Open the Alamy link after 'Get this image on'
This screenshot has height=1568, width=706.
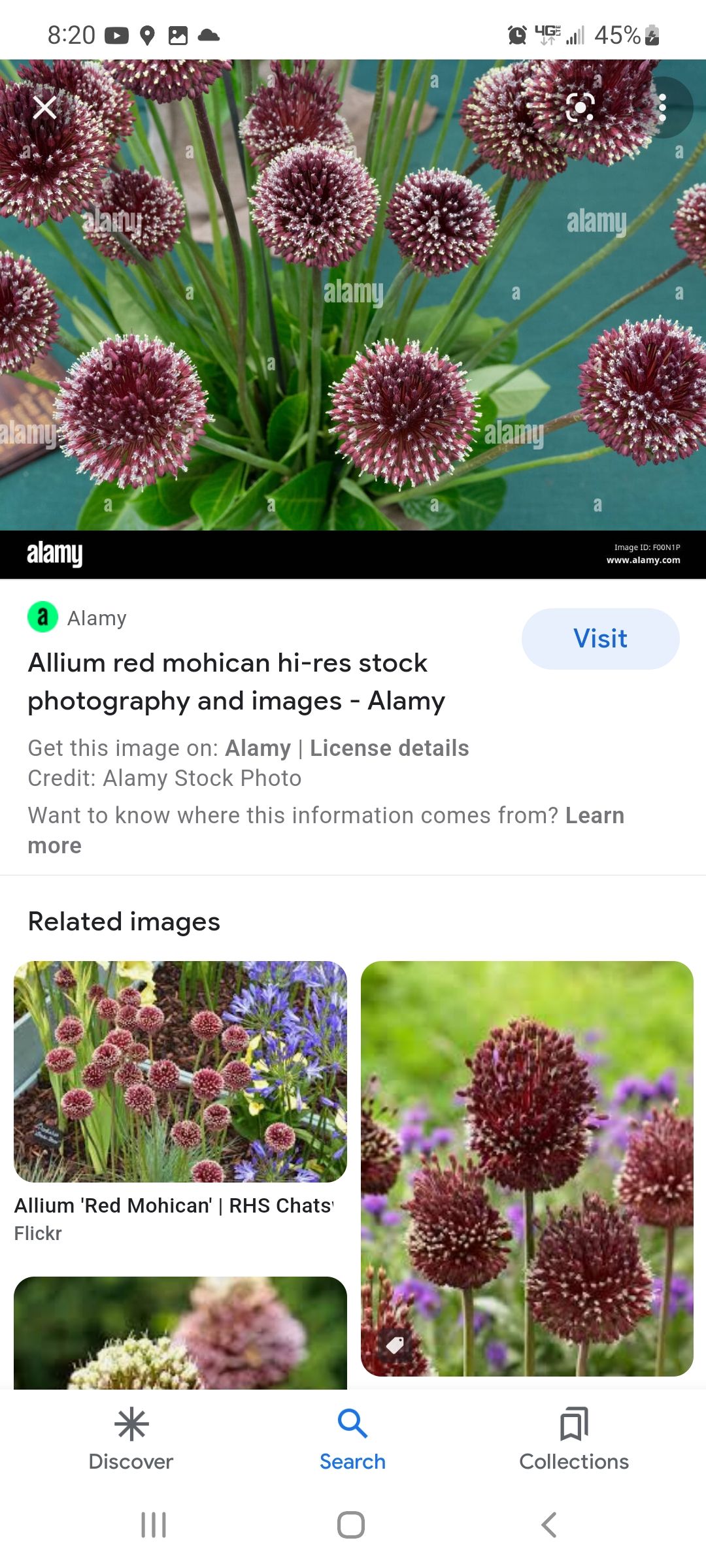coord(258,748)
